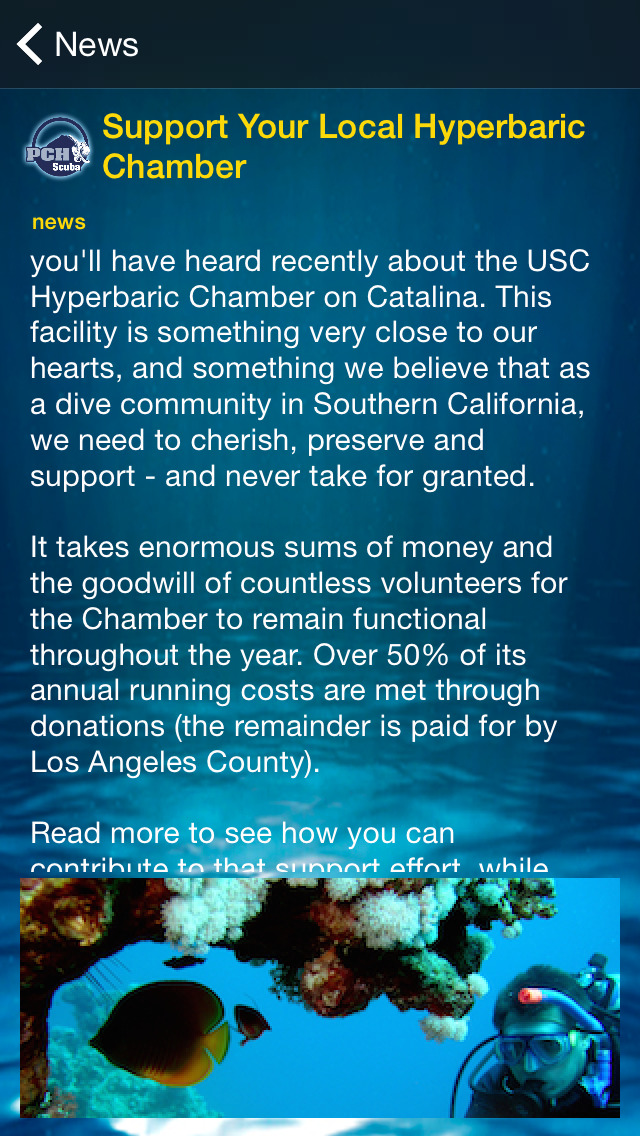This screenshot has width=640, height=1136.
Task: Go back to News list
Action: click(x=78, y=45)
